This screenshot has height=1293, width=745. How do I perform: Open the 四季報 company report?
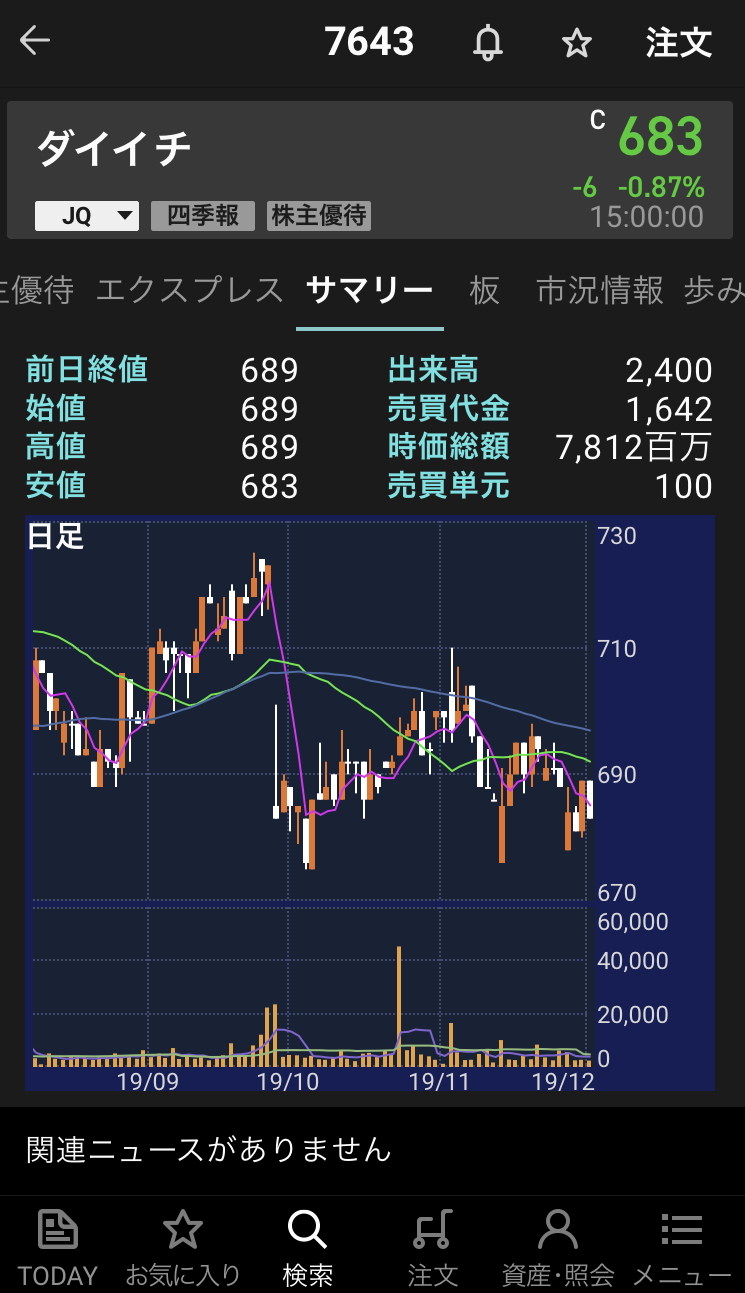(x=203, y=216)
